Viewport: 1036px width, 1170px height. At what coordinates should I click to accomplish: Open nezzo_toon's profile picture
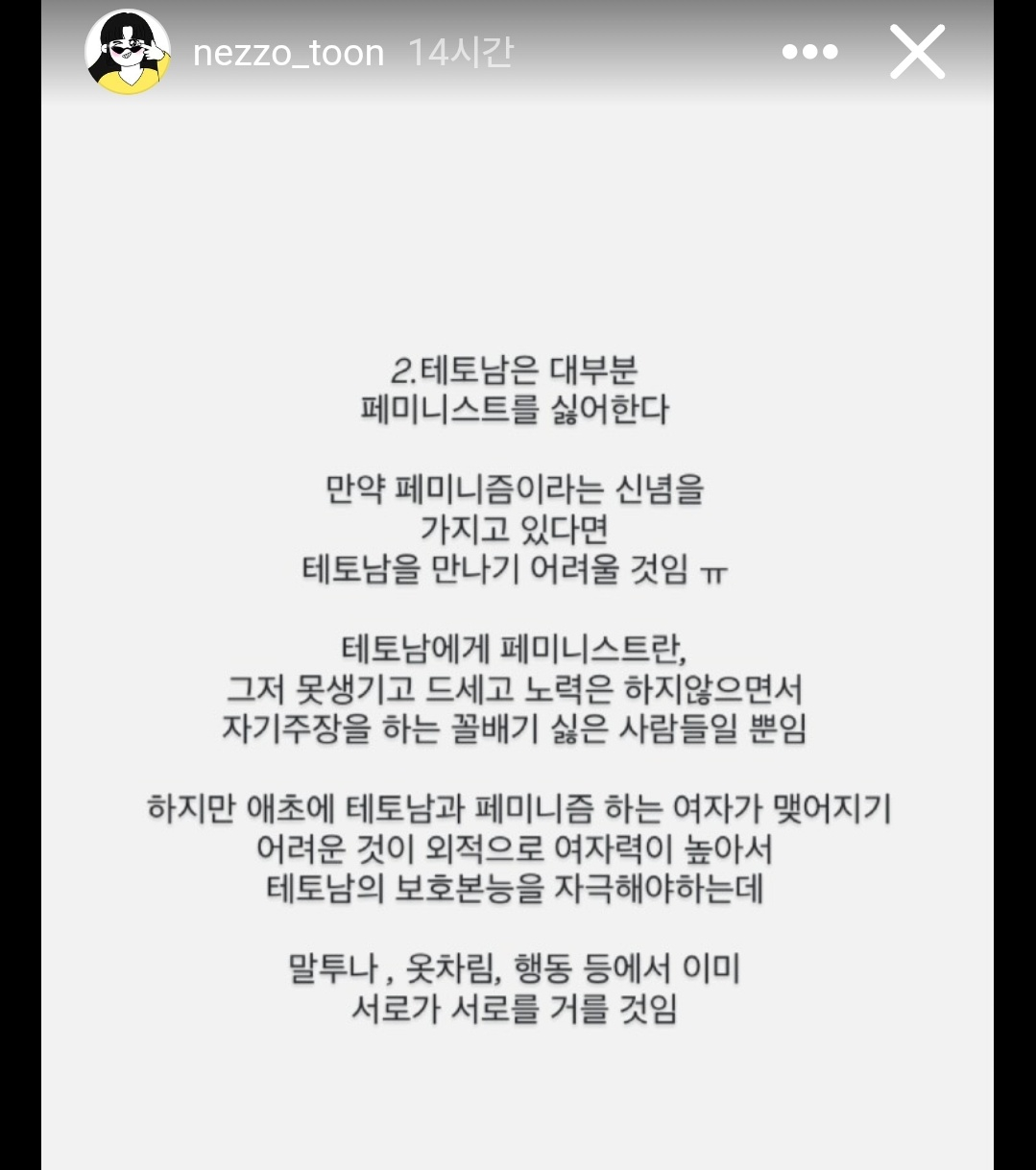tap(128, 52)
